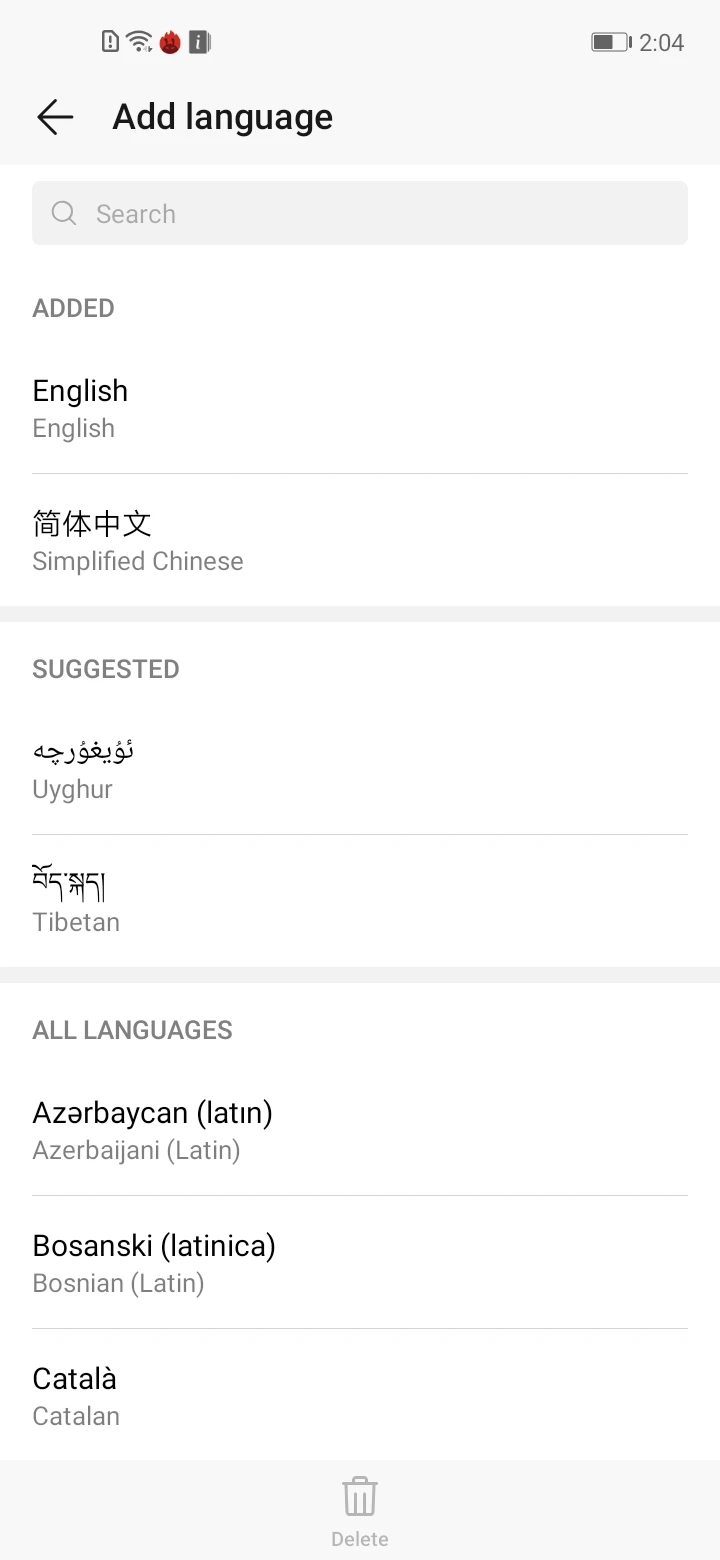Screen dimensions: 720x1560
Task: Tap the Delete trash button
Action: pos(360,1512)
